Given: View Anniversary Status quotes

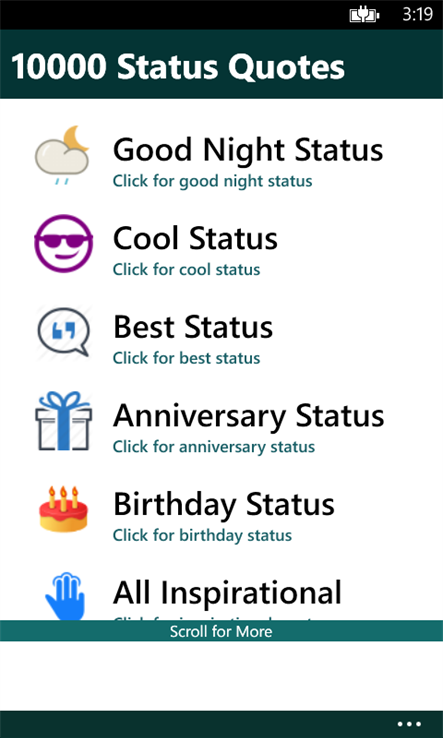Looking at the screenshot, I should [221, 423].
